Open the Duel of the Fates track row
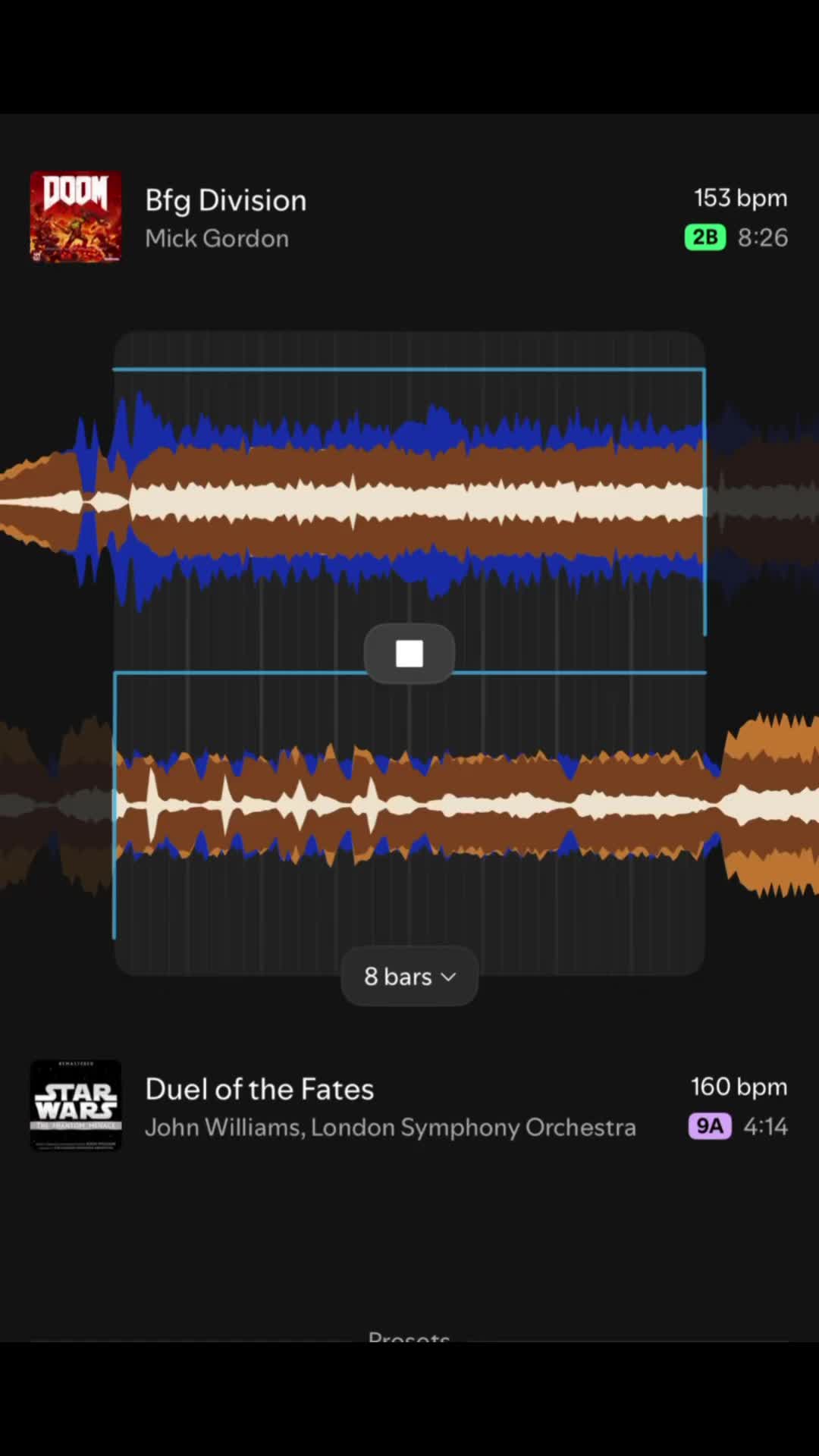The height and width of the screenshot is (1456, 819). pos(409,1106)
